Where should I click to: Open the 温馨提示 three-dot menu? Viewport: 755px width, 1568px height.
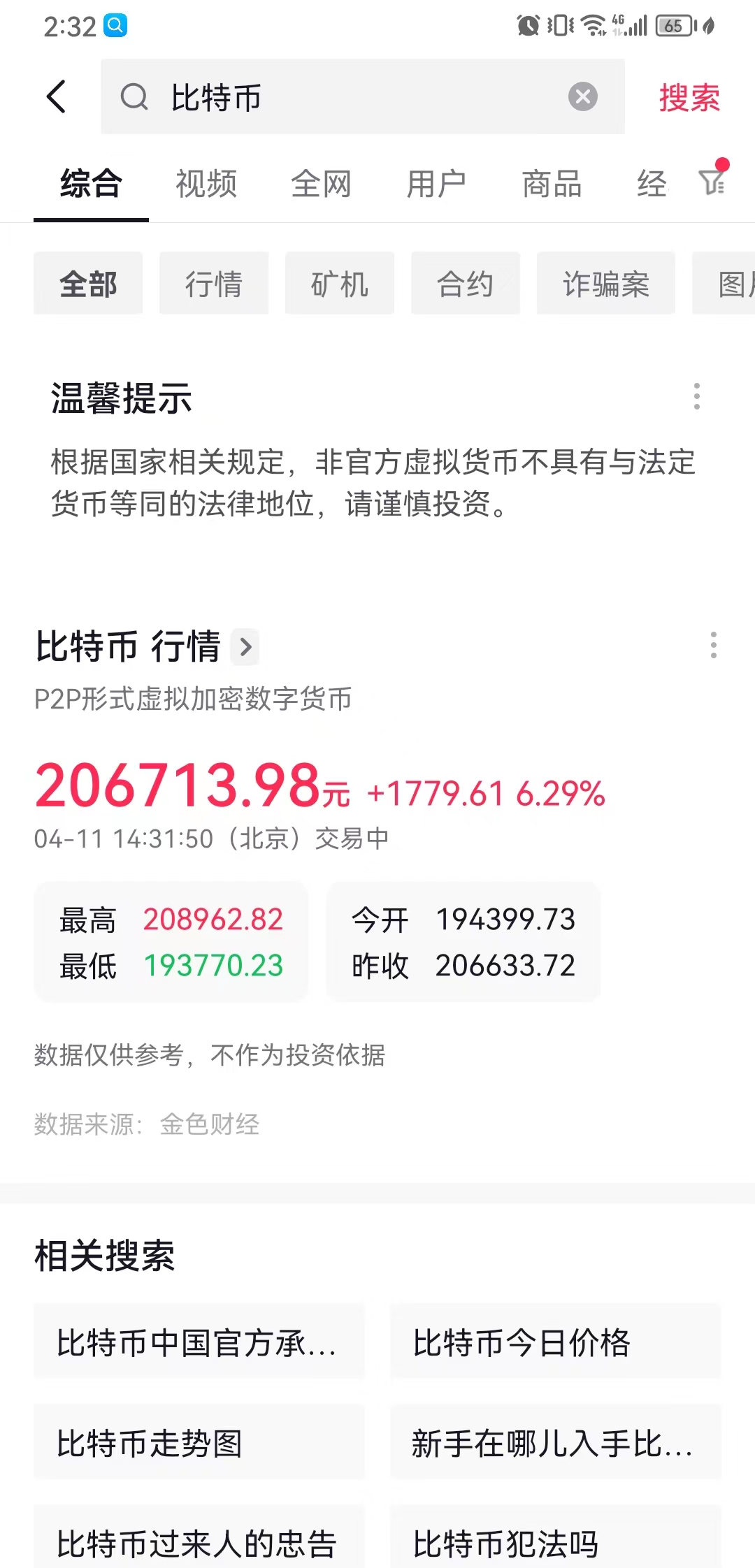click(x=696, y=396)
